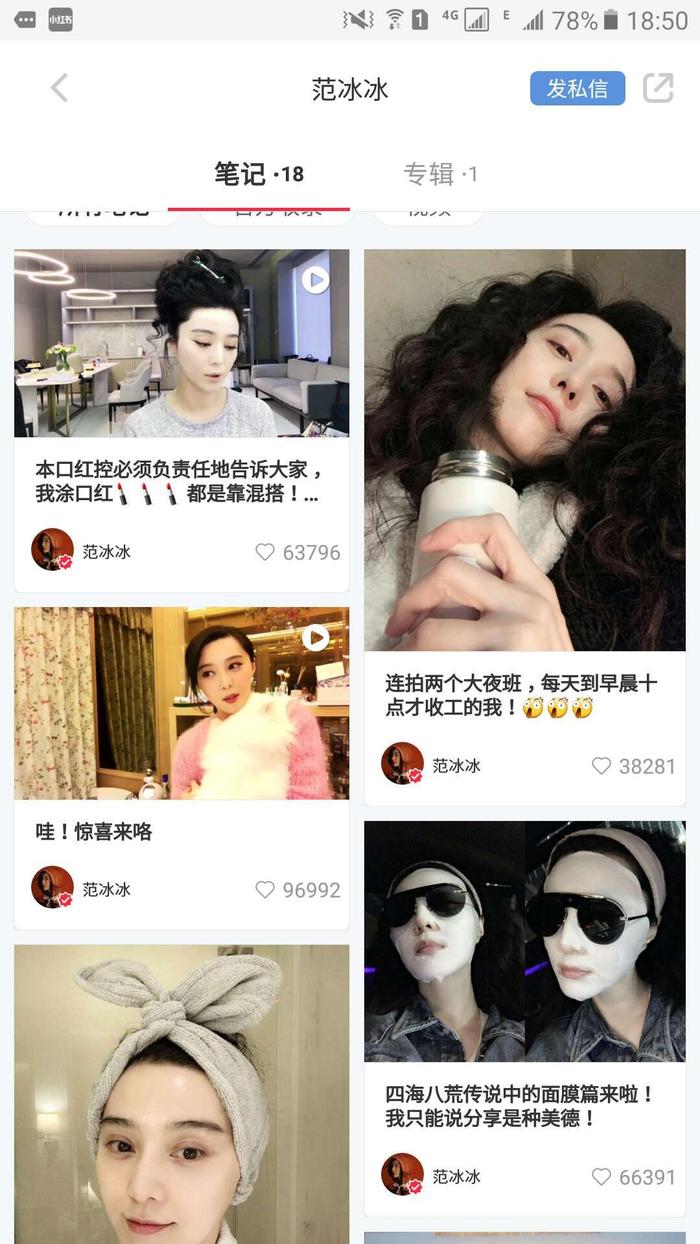The image size is (700, 1244).
Task: Open the author avatar under the 哇!惊喜来咯 note
Action: tap(52, 888)
